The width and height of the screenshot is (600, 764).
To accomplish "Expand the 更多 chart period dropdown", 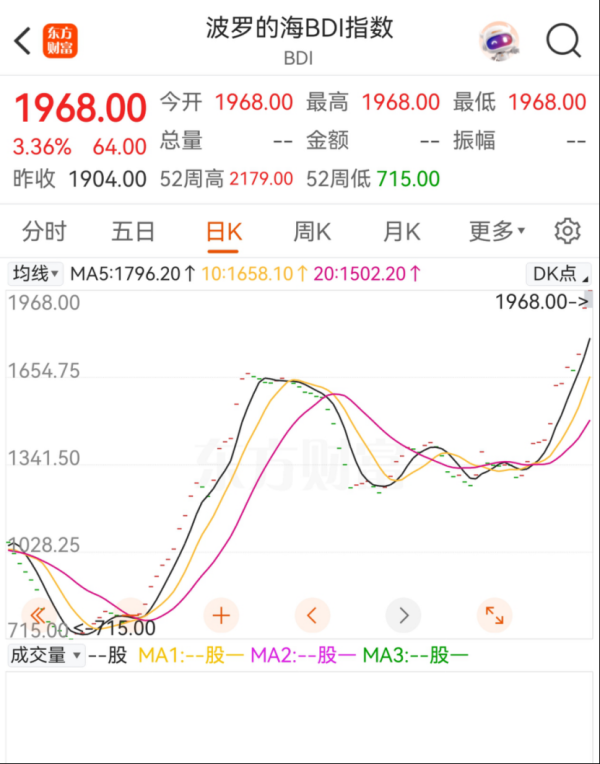I will pyautogui.click(x=497, y=232).
